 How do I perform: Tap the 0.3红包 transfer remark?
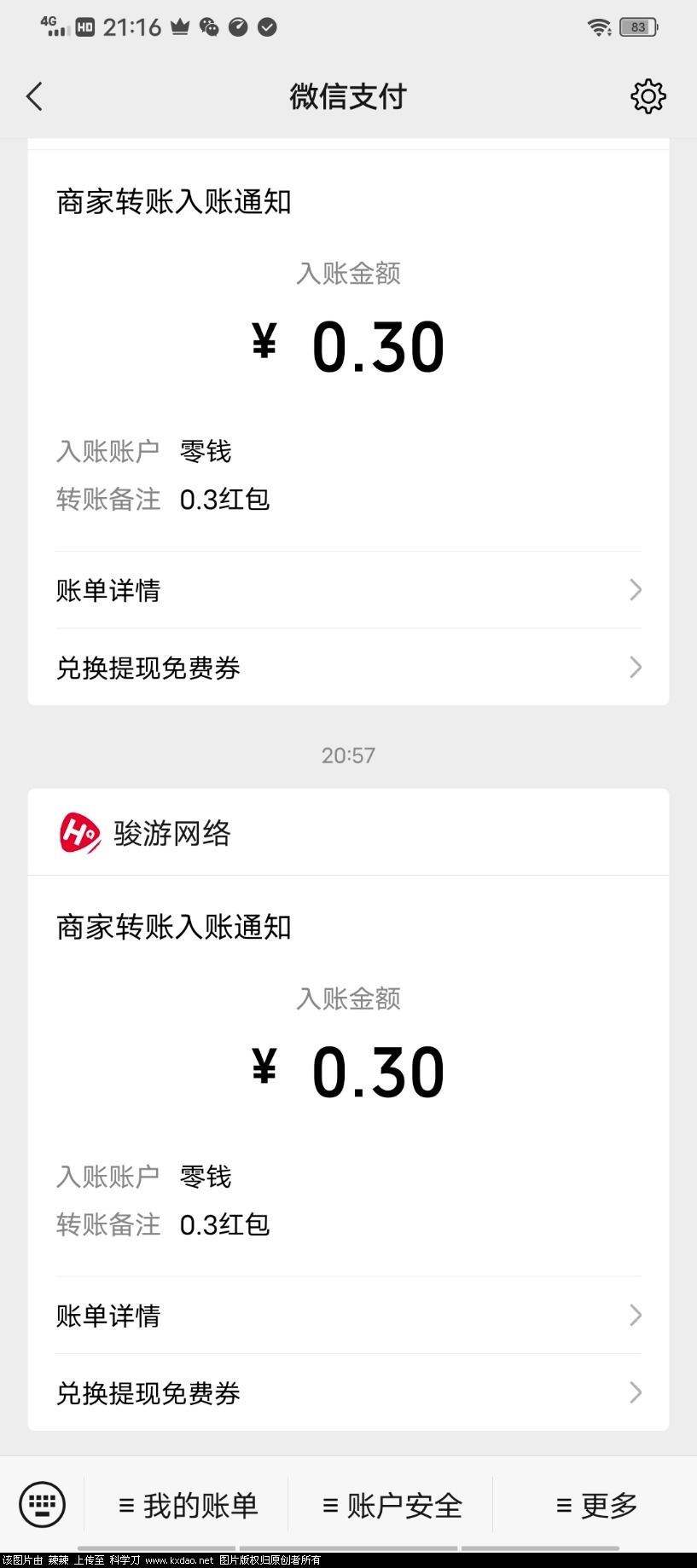click(224, 500)
